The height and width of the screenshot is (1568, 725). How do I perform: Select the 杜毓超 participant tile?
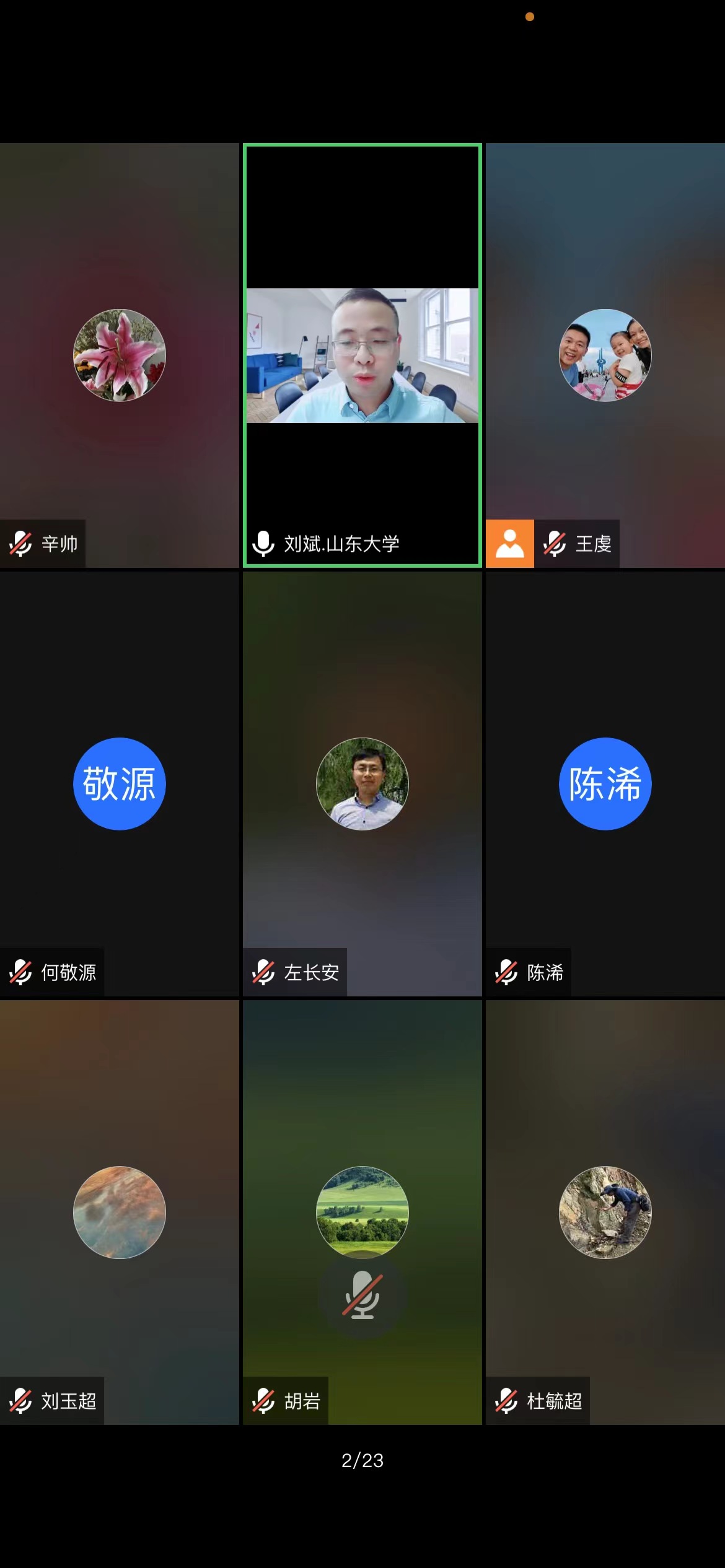tap(605, 1212)
